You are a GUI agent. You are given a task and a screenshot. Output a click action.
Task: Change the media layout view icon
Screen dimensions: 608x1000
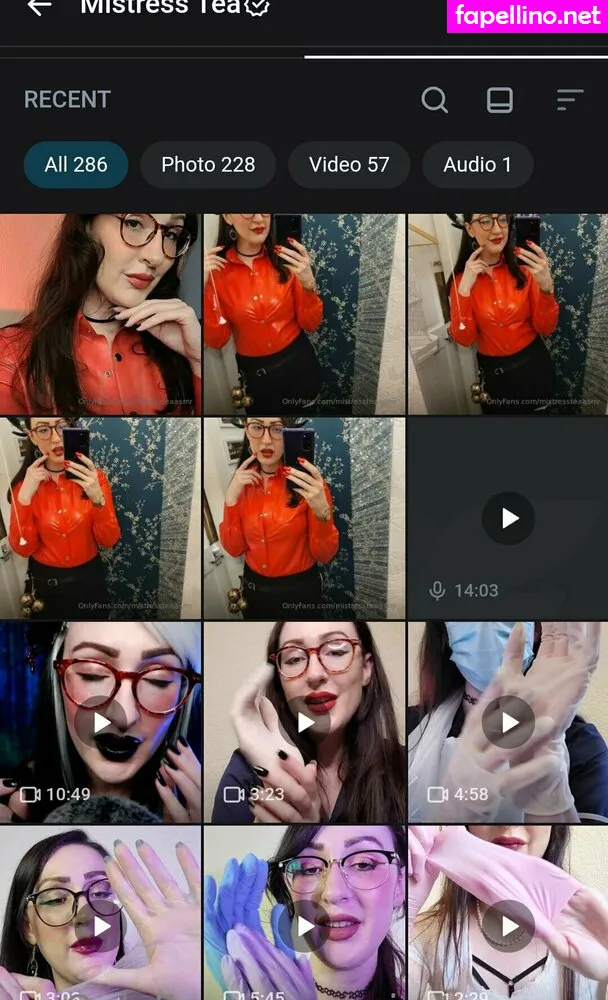pyautogui.click(x=499, y=100)
